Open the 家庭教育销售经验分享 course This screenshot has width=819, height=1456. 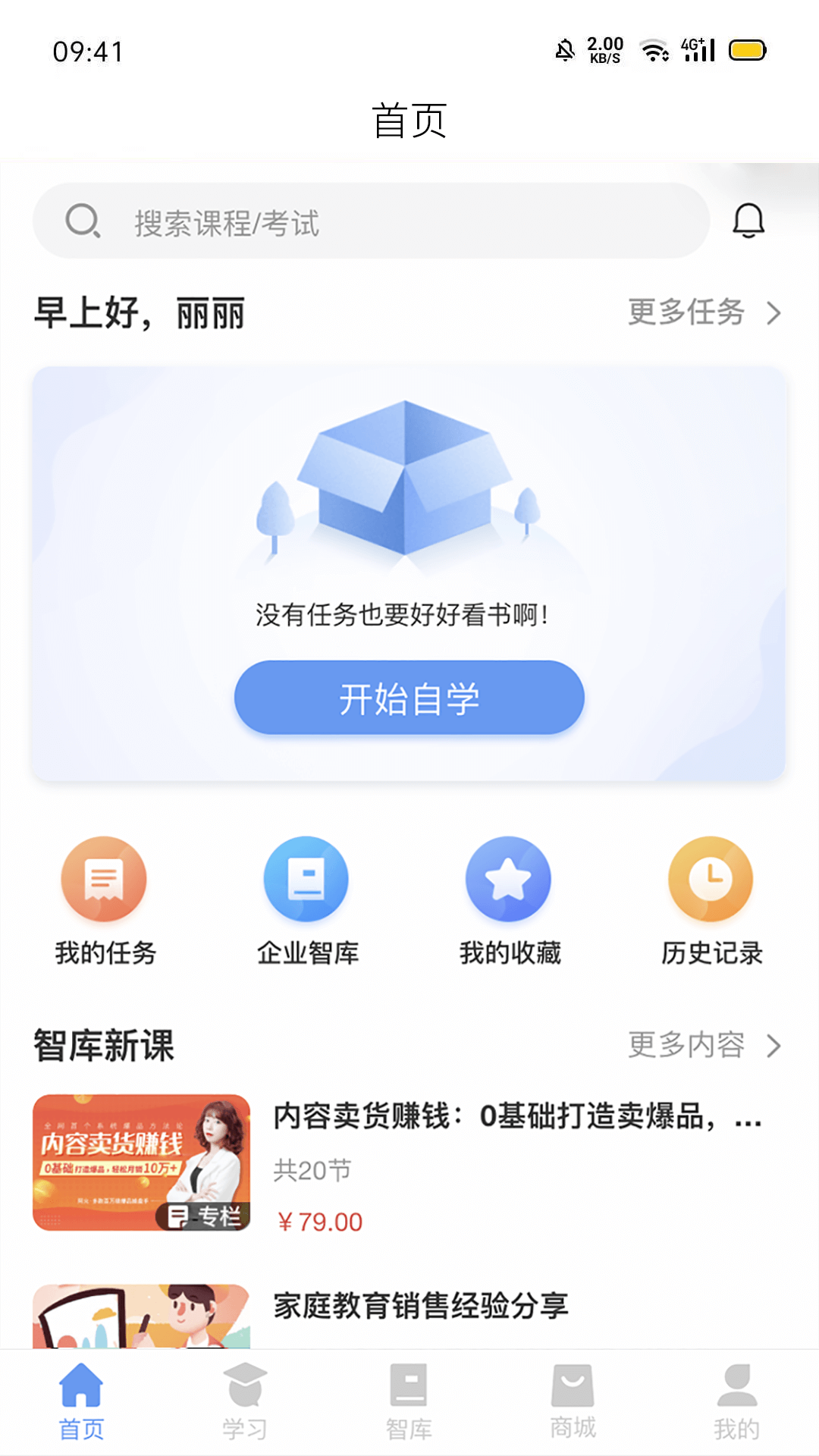[x=421, y=1307]
